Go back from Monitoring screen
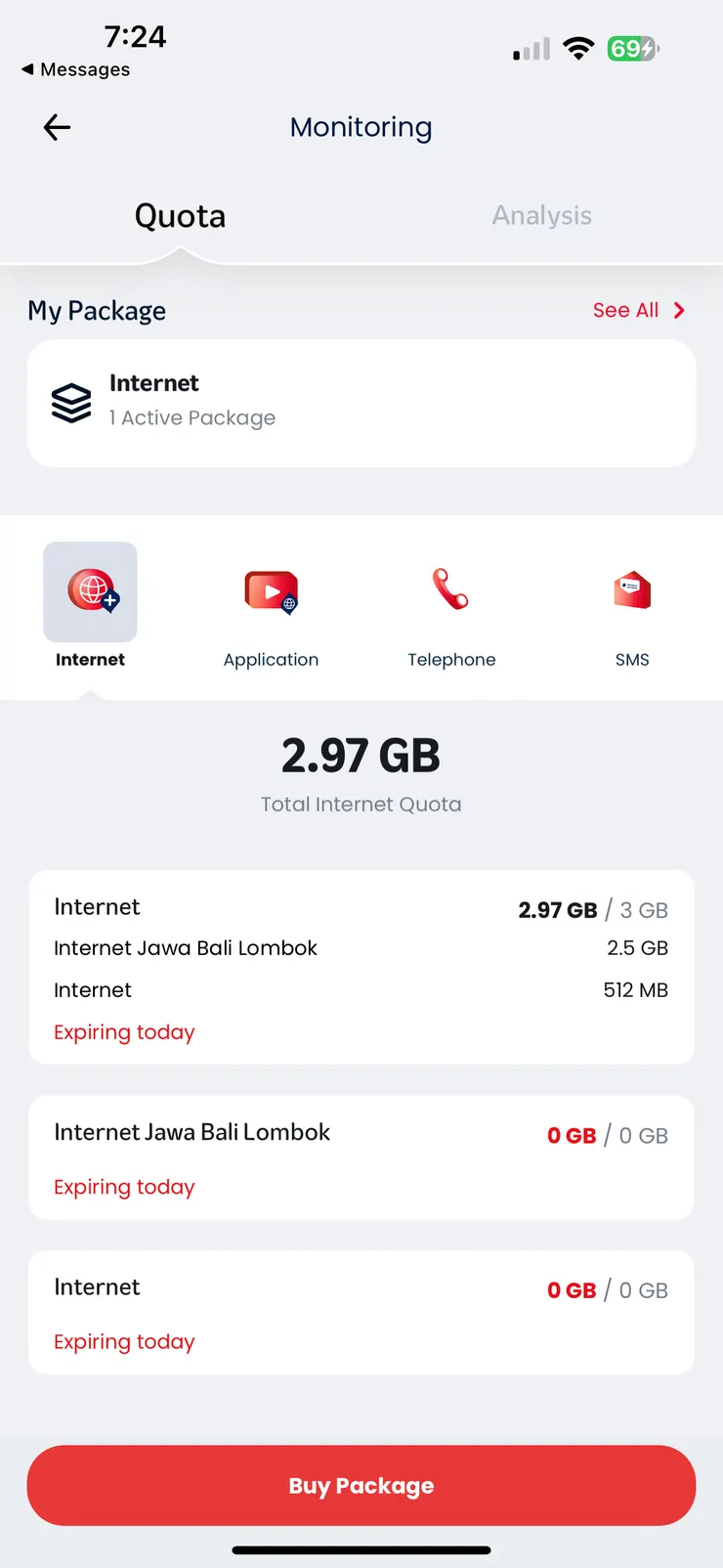 click(58, 127)
